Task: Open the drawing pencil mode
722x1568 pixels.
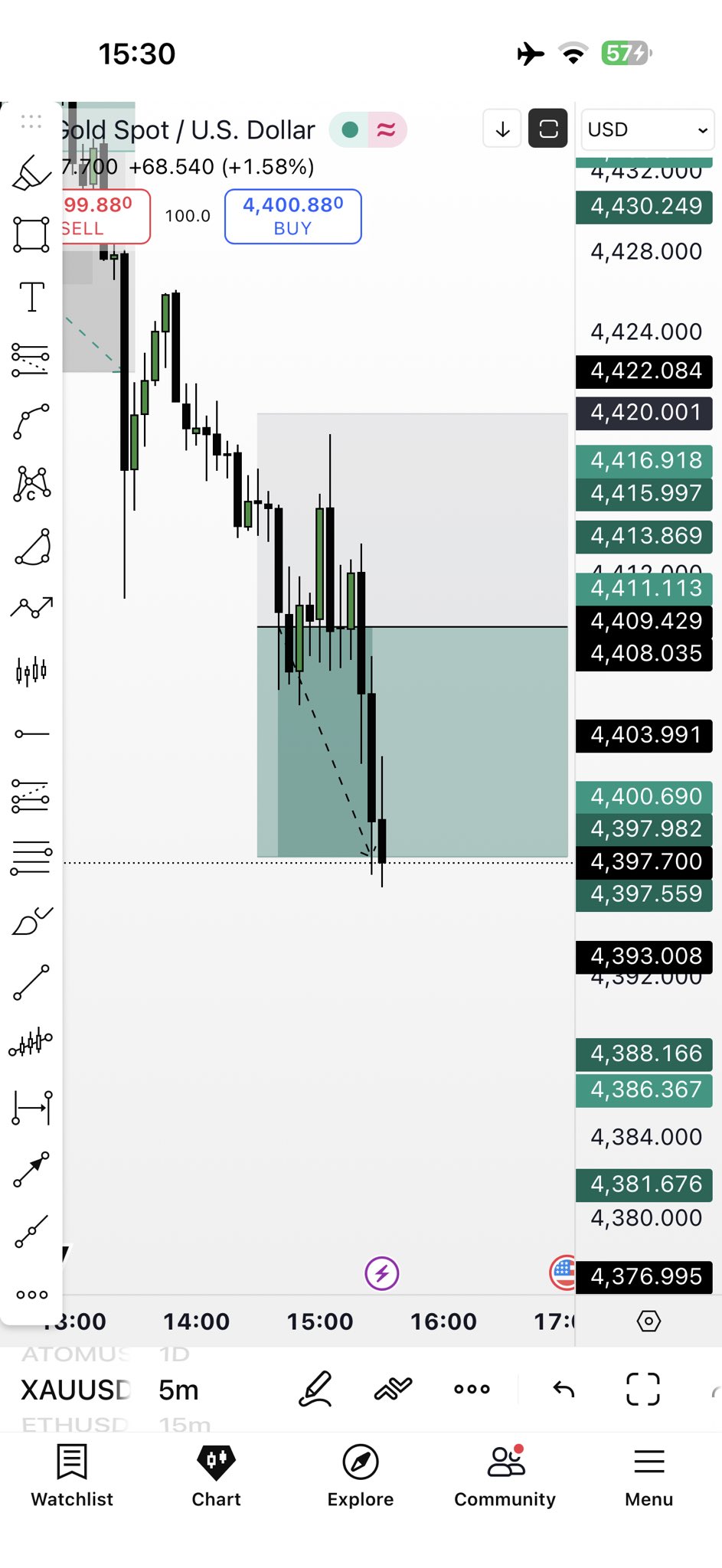Action: tap(315, 1390)
